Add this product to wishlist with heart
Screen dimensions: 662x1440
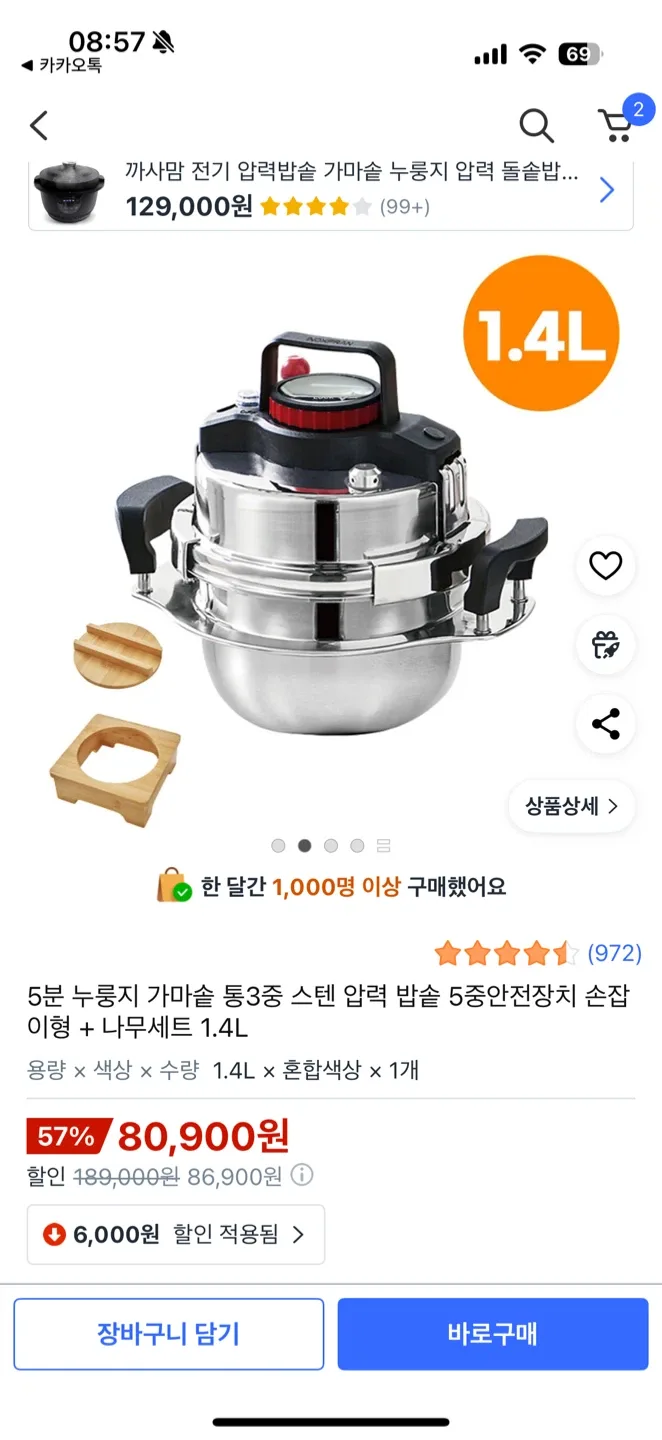point(605,566)
